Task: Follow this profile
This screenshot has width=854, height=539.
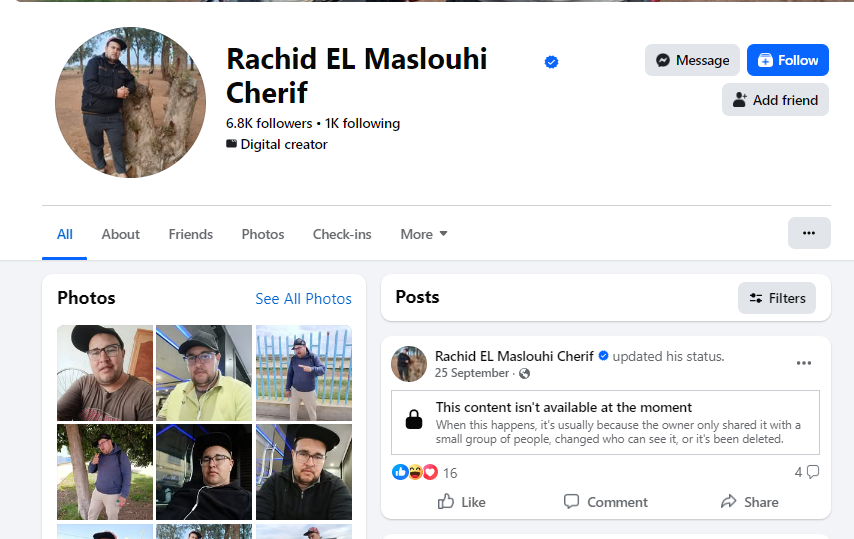Action: coord(787,60)
